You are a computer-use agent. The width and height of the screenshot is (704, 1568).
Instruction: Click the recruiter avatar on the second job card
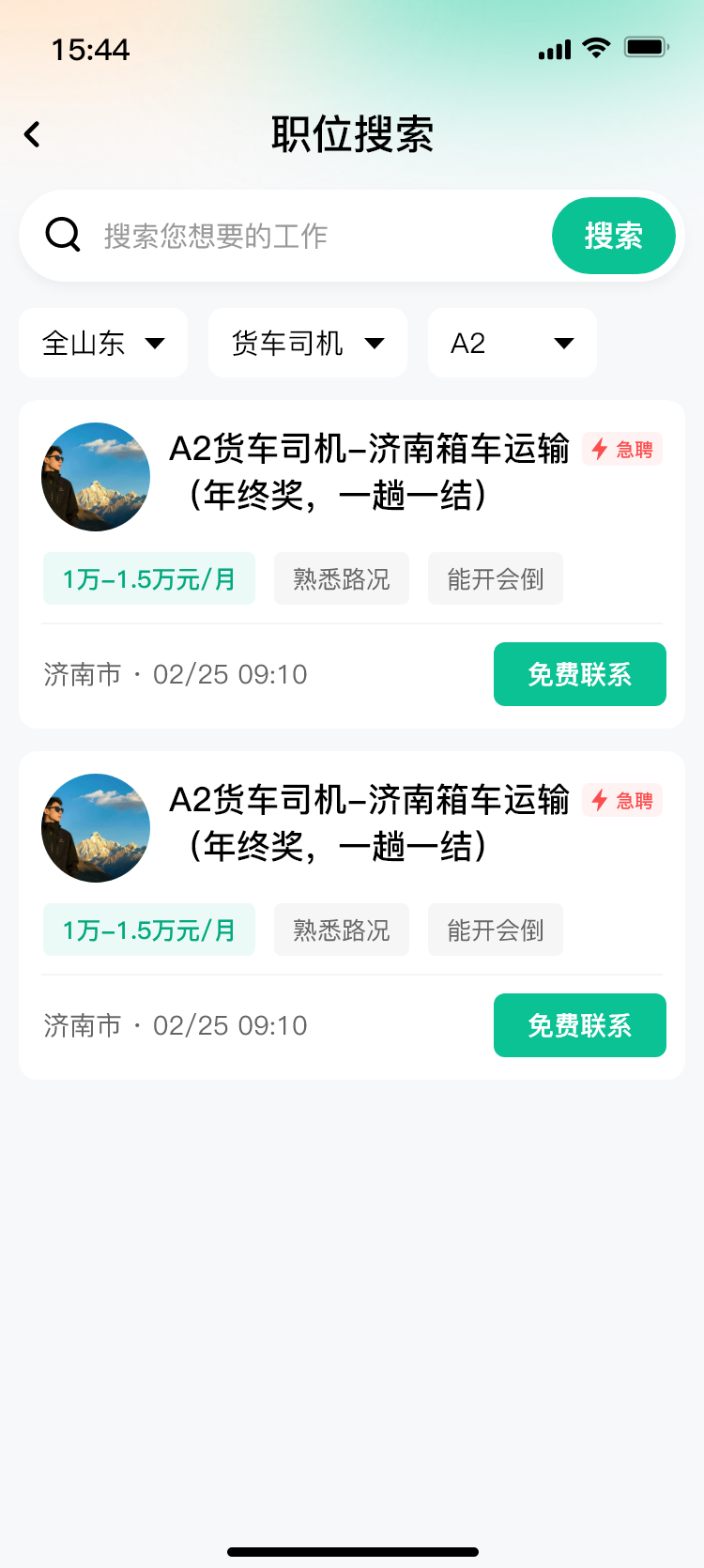[95, 827]
